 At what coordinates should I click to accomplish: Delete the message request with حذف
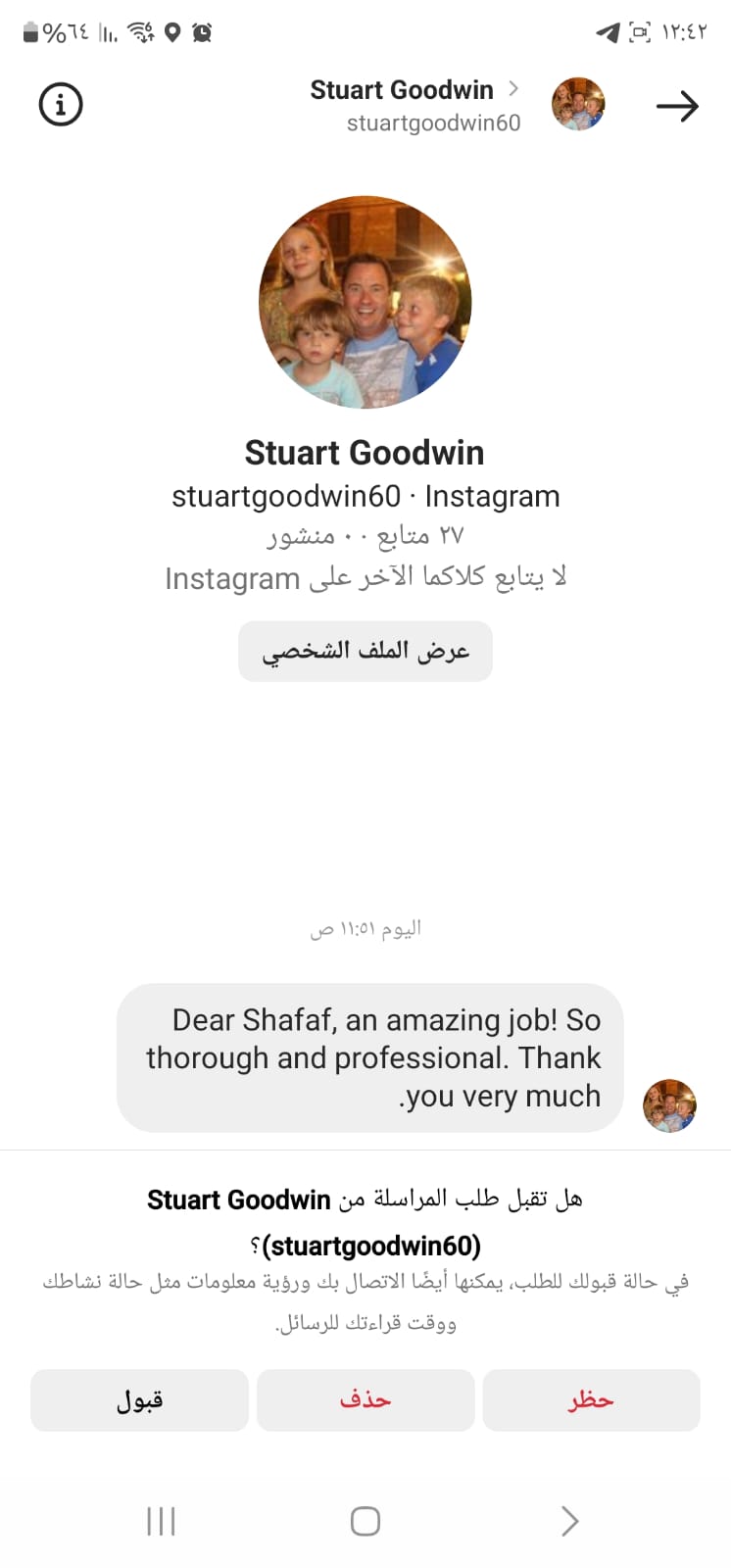pos(365,1399)
